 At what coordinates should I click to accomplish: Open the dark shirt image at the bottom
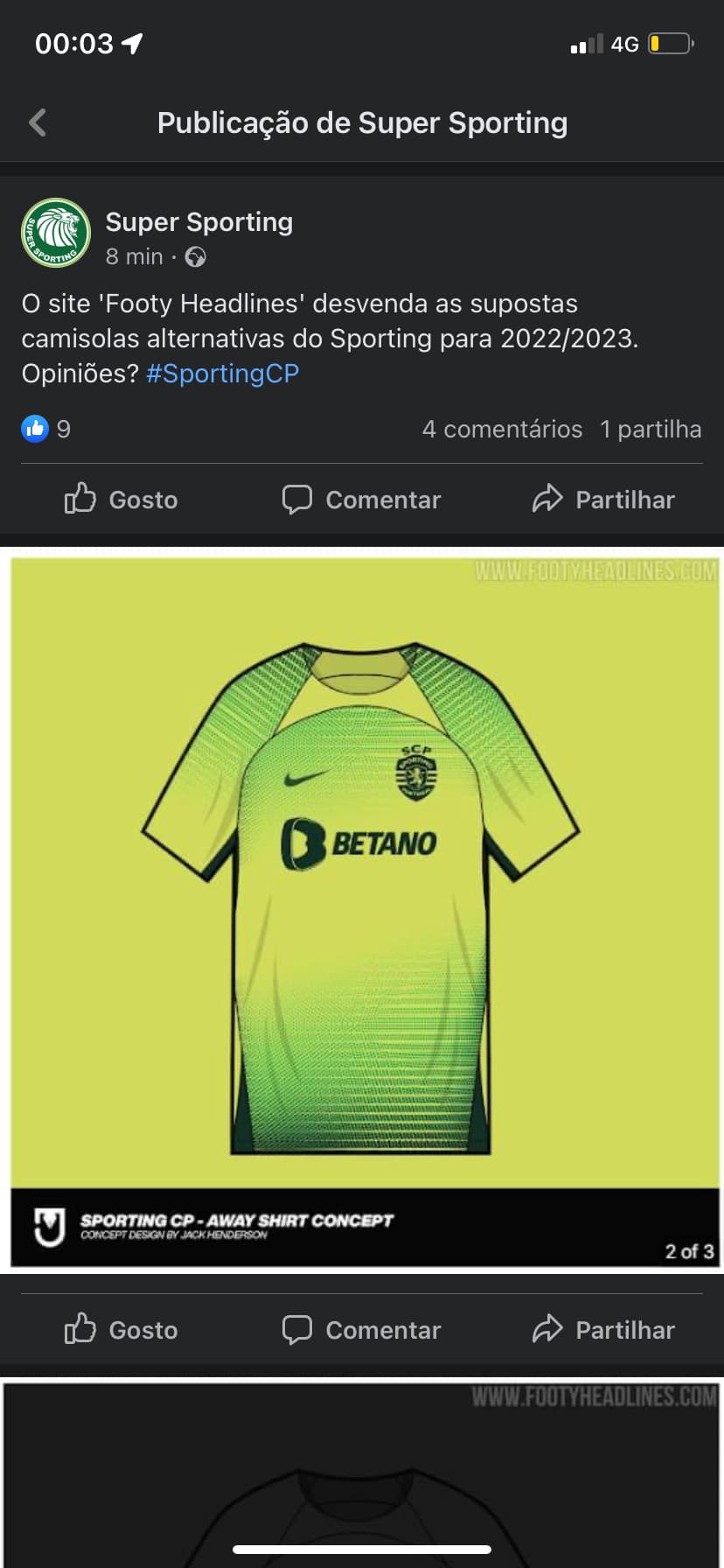tap(362, 1479)
